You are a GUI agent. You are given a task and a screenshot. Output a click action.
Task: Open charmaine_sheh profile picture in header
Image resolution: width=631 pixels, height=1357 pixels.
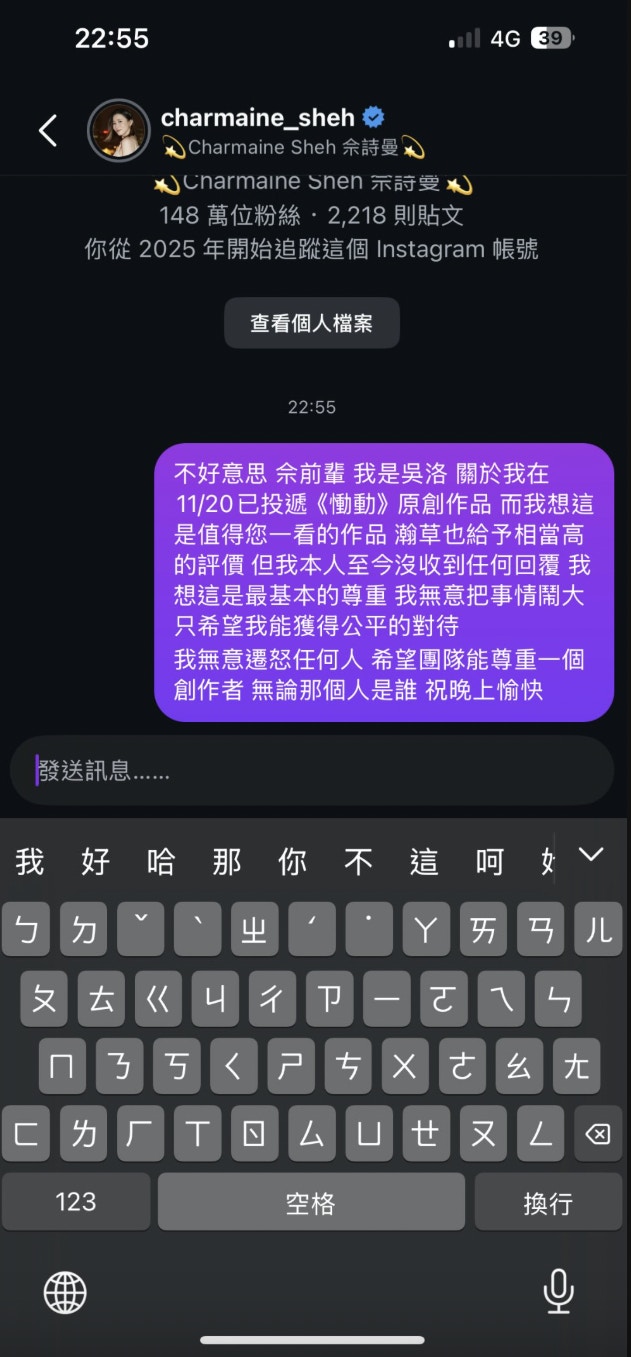[119, 130]
